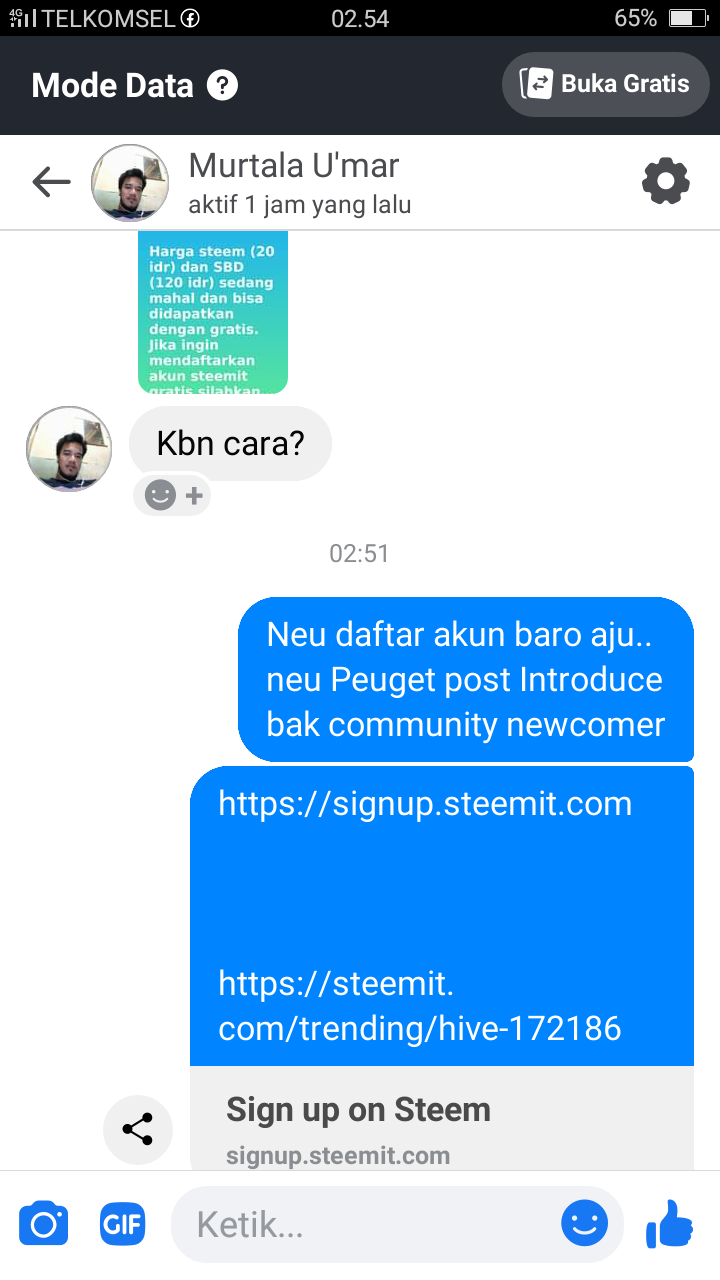Open the GIF picker
Image resolution: width=720 pixels, height=1280 pixels.
(122, 1224)
